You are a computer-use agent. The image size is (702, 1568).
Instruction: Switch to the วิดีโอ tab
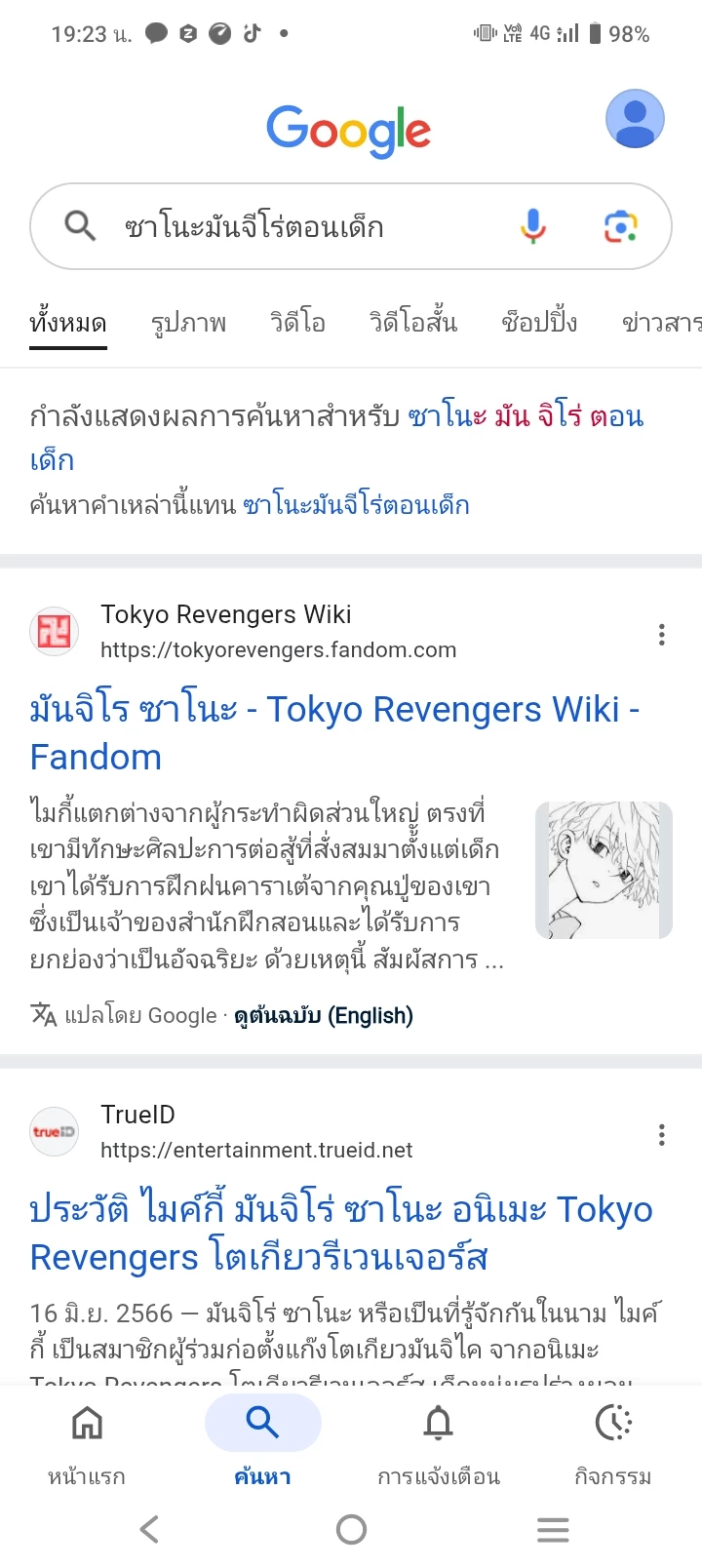click(297, 323)
